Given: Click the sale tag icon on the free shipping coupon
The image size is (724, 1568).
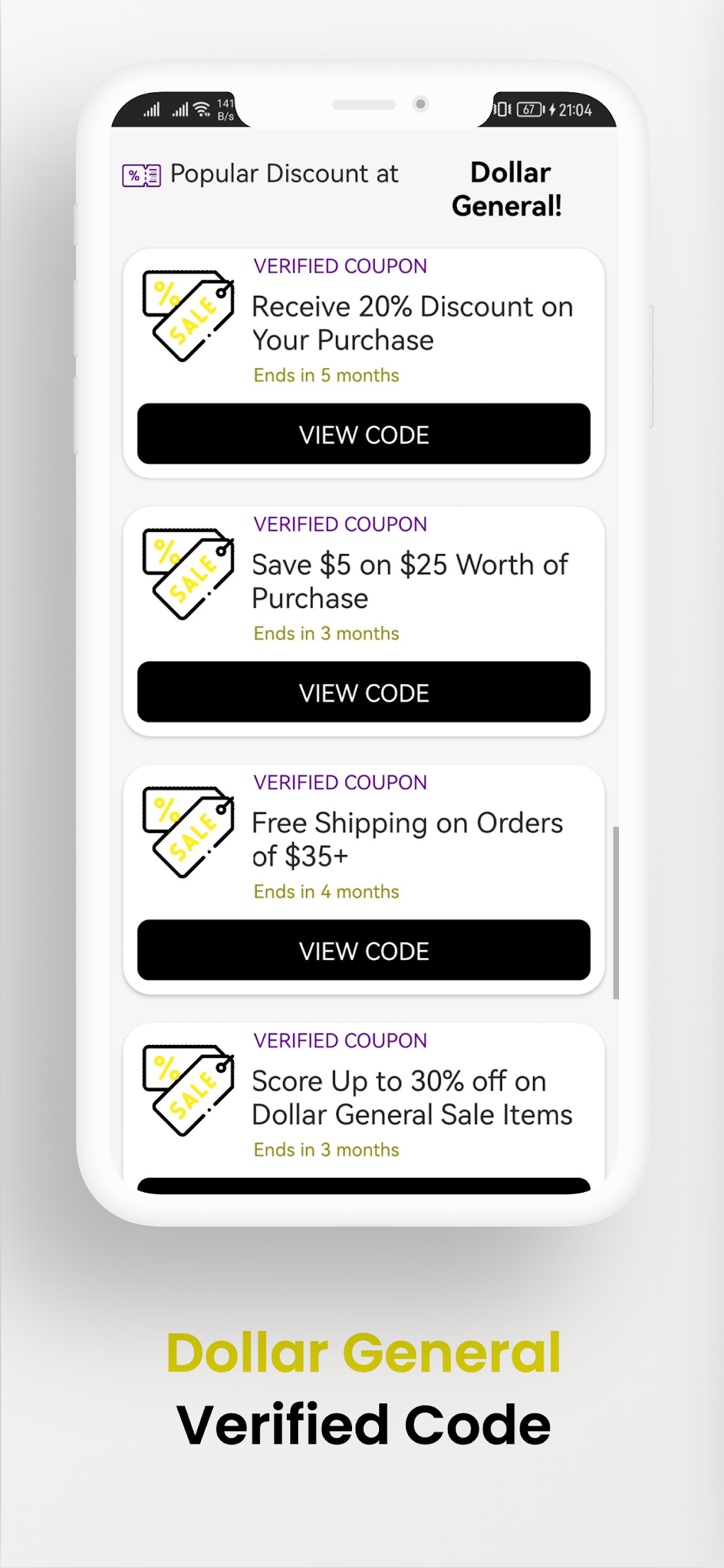Looking at the screenshot, I should coord(187,832).
